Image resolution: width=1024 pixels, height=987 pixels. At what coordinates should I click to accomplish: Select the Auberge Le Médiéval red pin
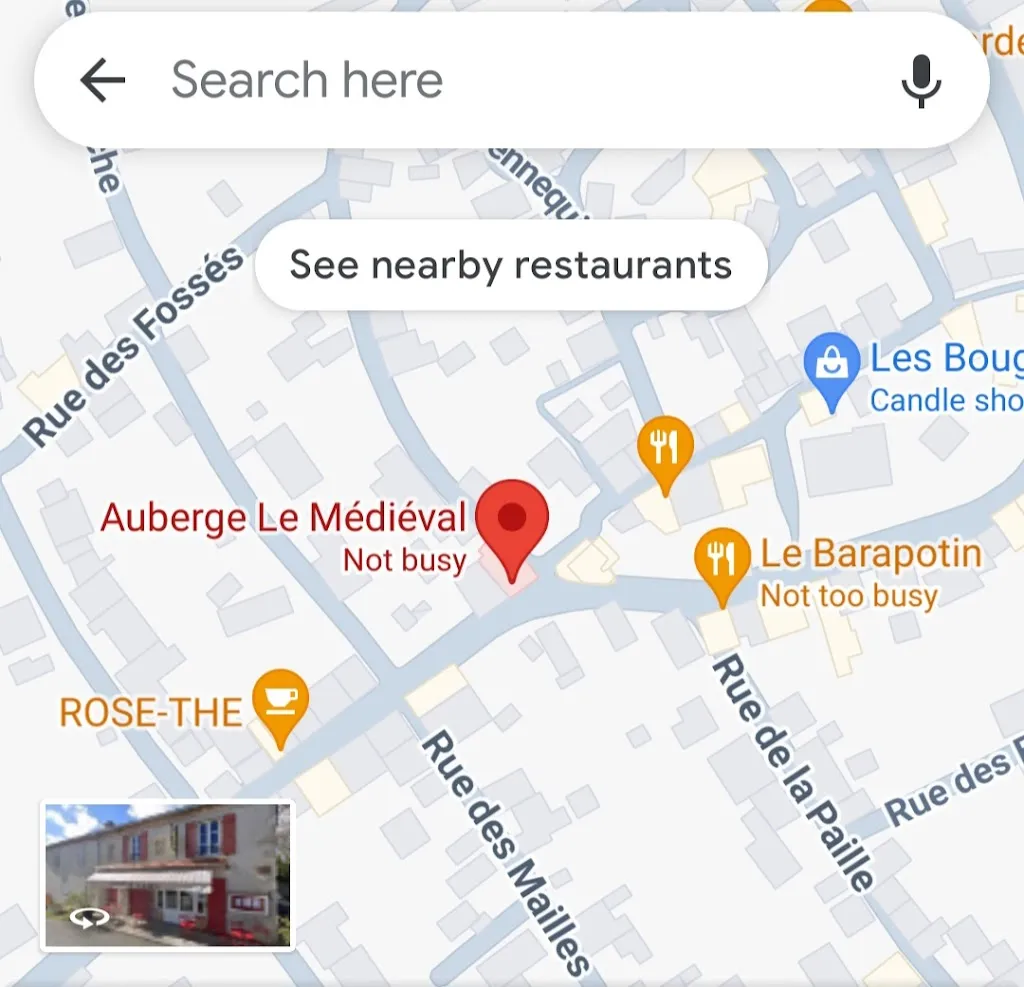point(512,522)
